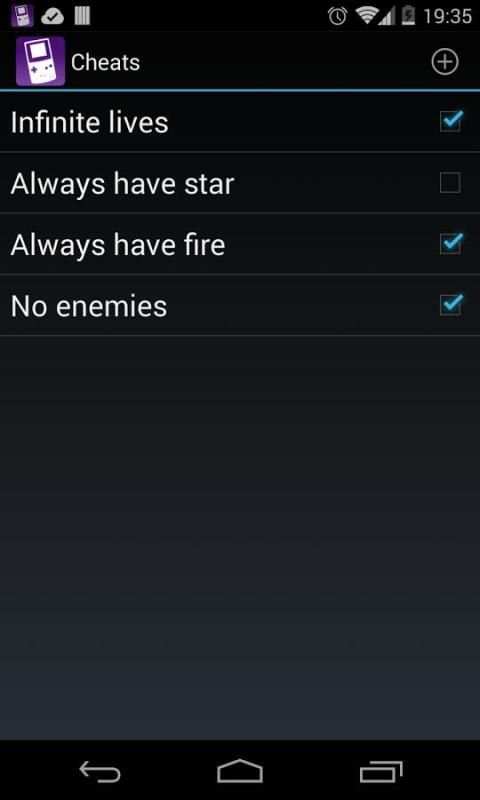Enable the Always have star checkbox

click(450, 183)
